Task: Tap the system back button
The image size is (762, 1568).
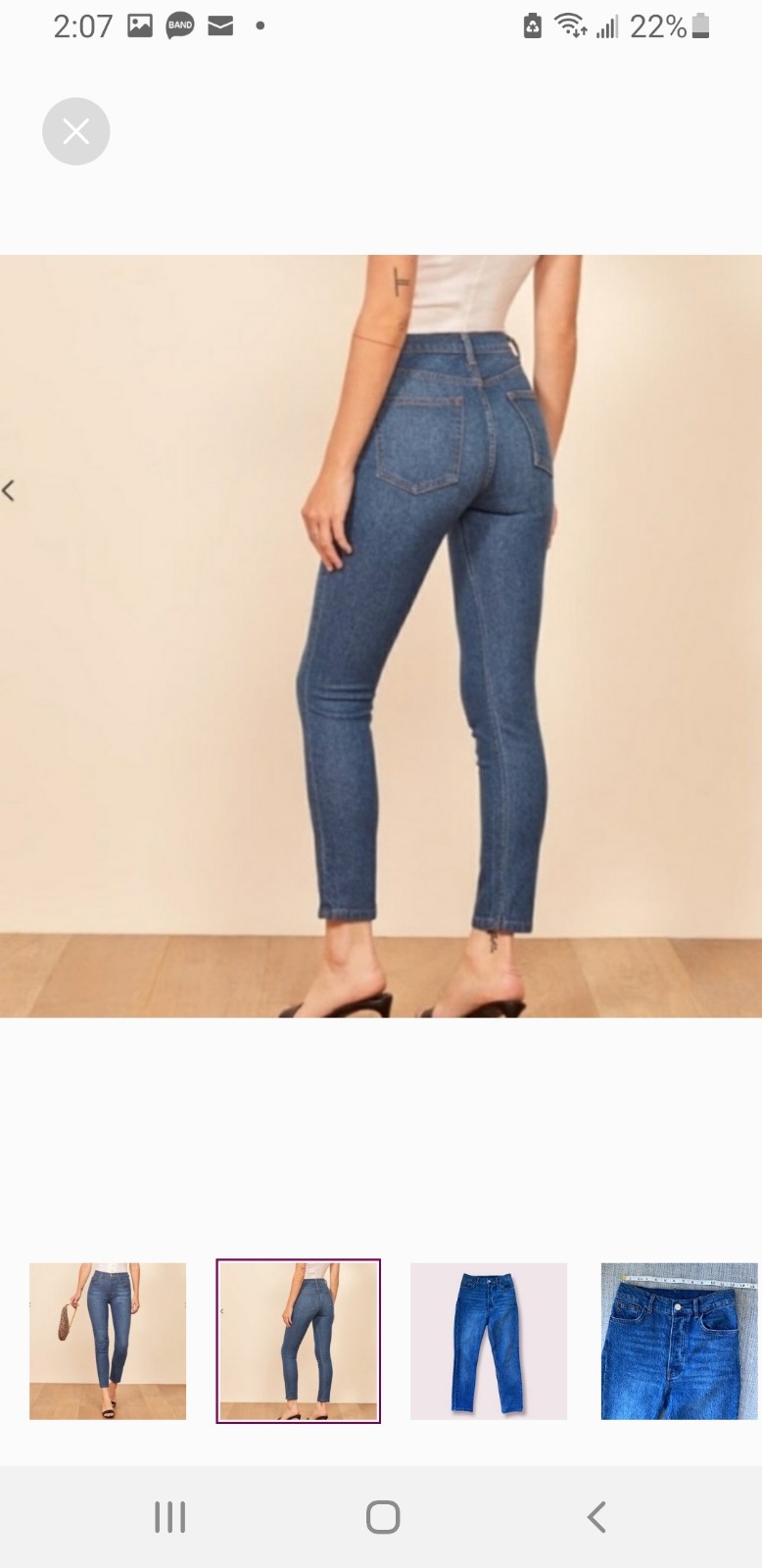Action: 596,1517
